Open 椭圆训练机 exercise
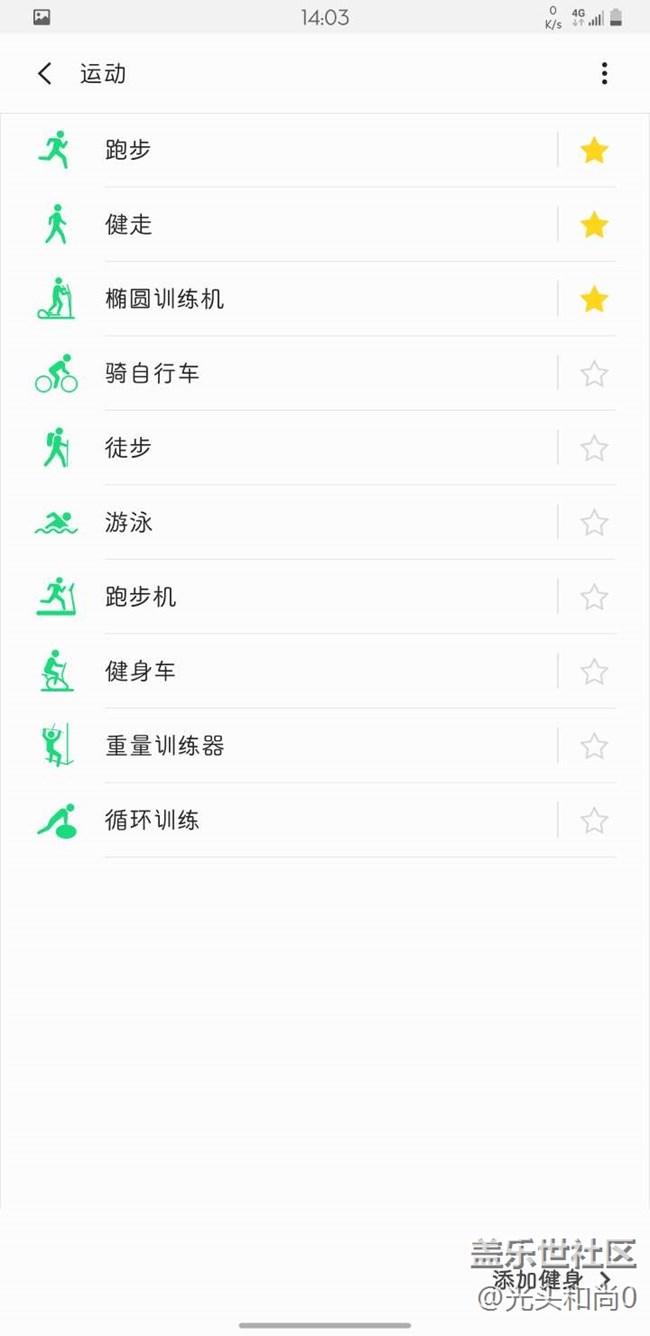This screenshot has width=650, height=1336. point(300,299)
